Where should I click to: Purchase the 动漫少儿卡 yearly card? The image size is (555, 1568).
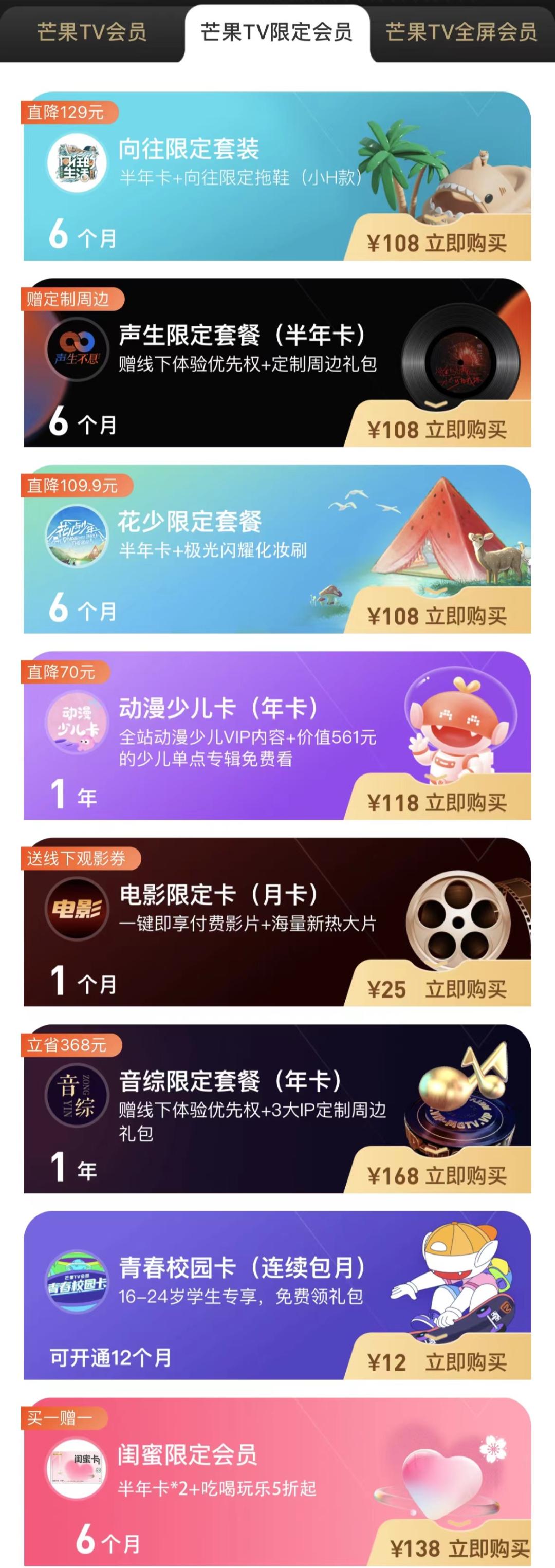click(437, 802)
